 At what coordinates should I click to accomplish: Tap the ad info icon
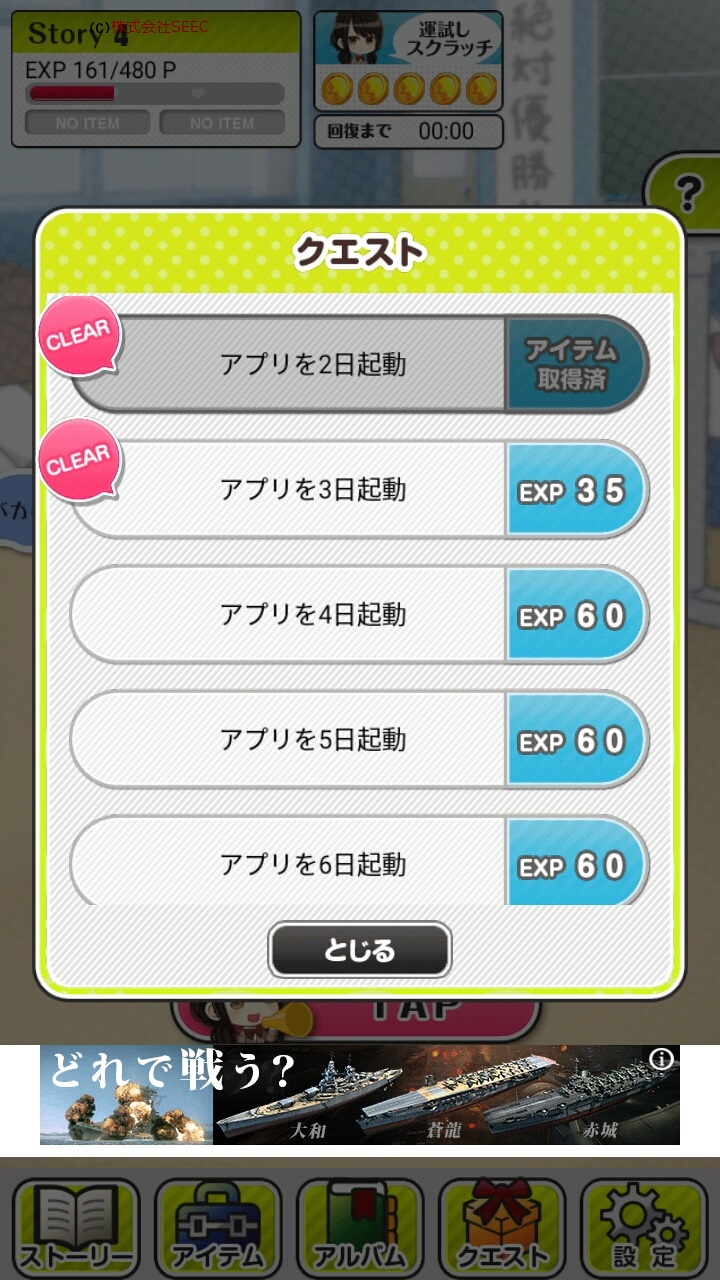662,1059
